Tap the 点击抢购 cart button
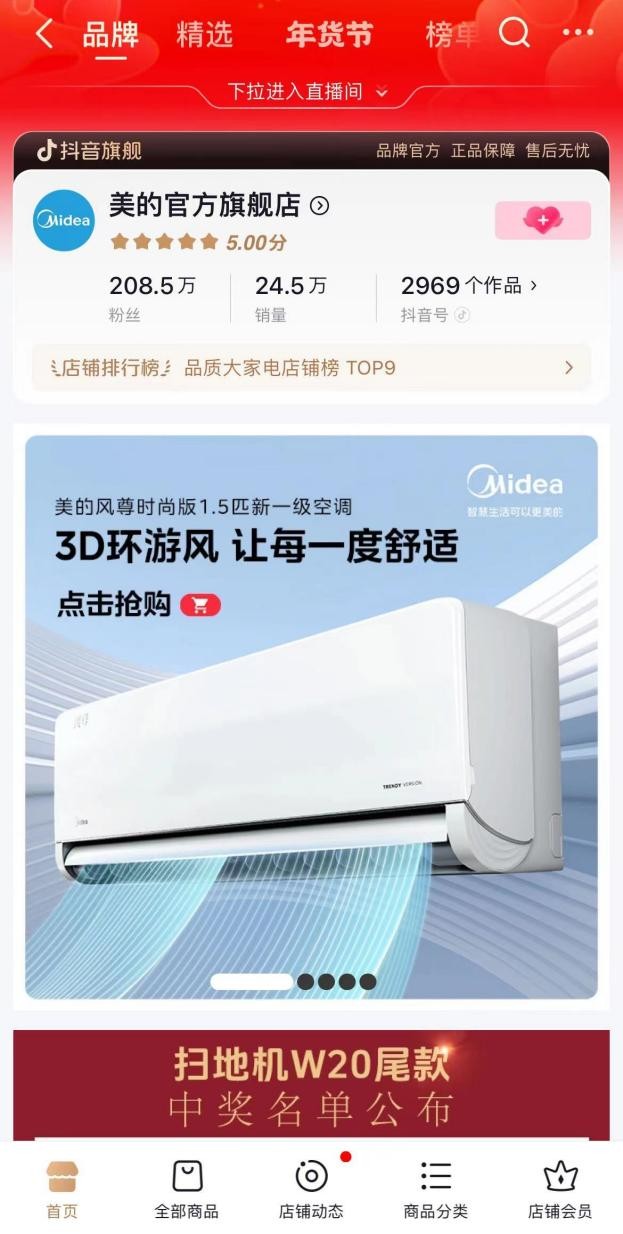The height and width of the screenshot is (1234, 623). 200,605
